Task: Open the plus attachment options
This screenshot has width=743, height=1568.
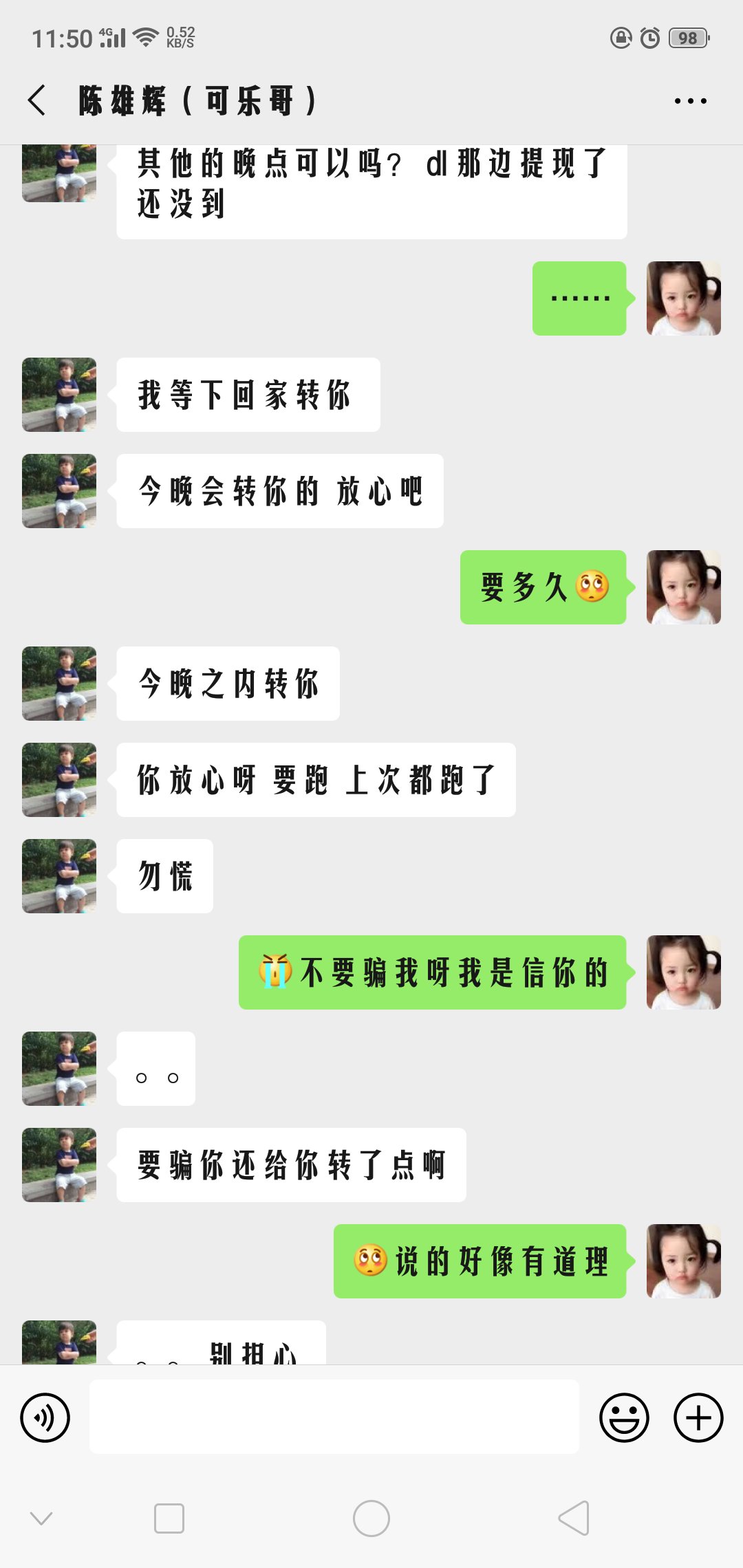Action: (698, 1417)
